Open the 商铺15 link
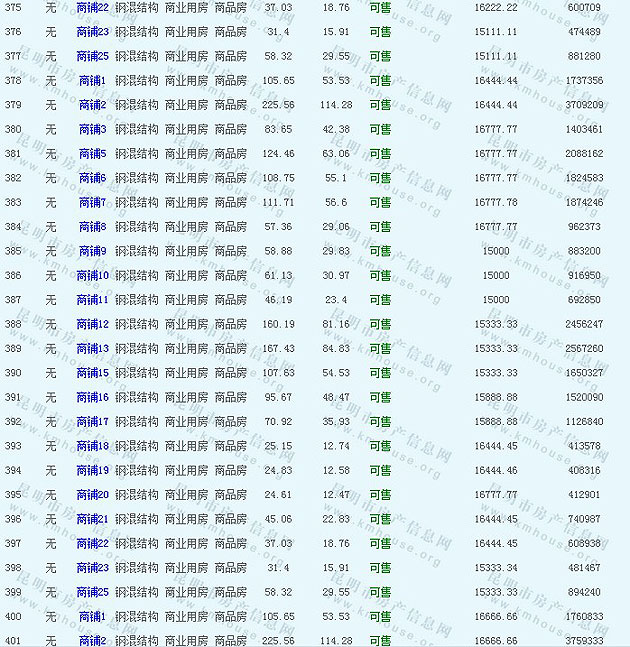 tap(93, 373)
